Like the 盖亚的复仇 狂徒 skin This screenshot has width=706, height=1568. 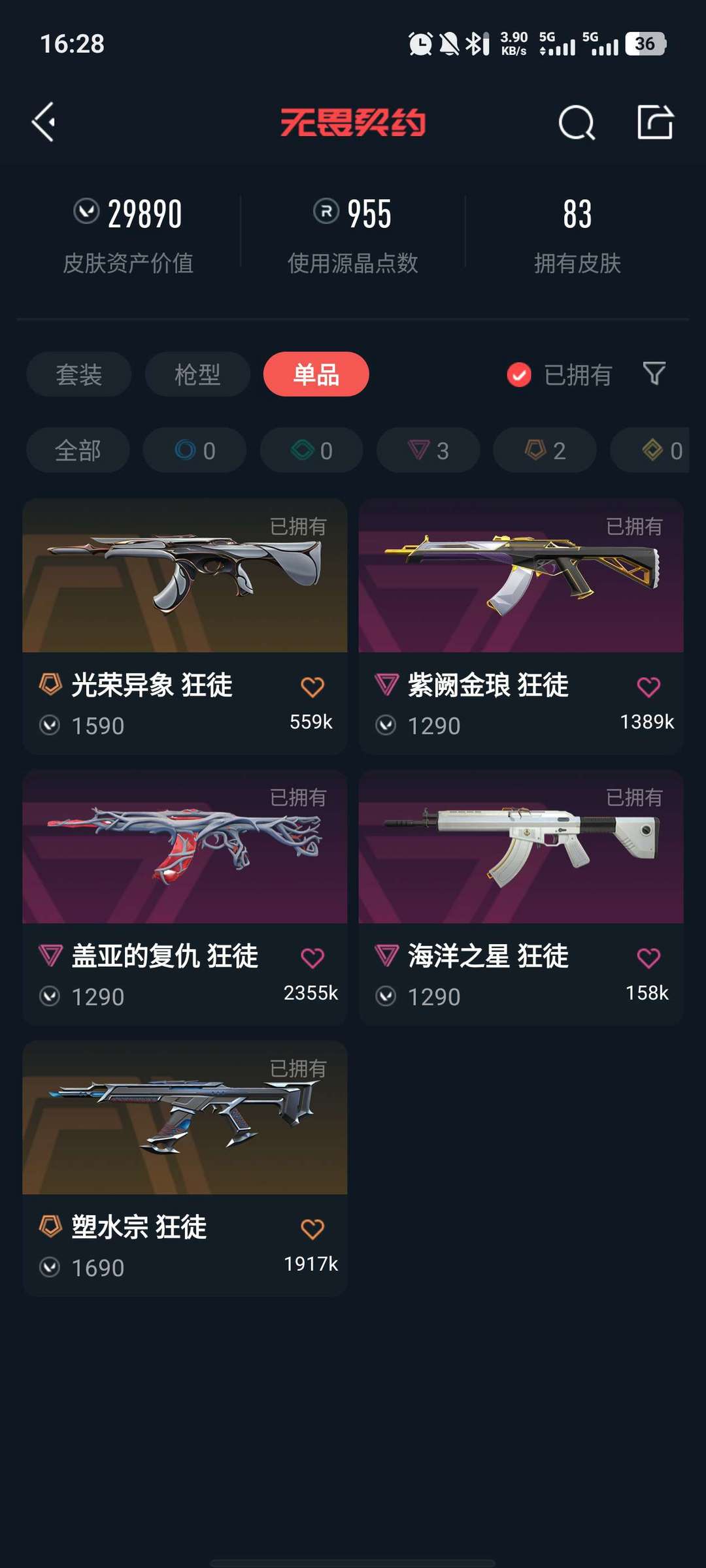pos(312,958)
